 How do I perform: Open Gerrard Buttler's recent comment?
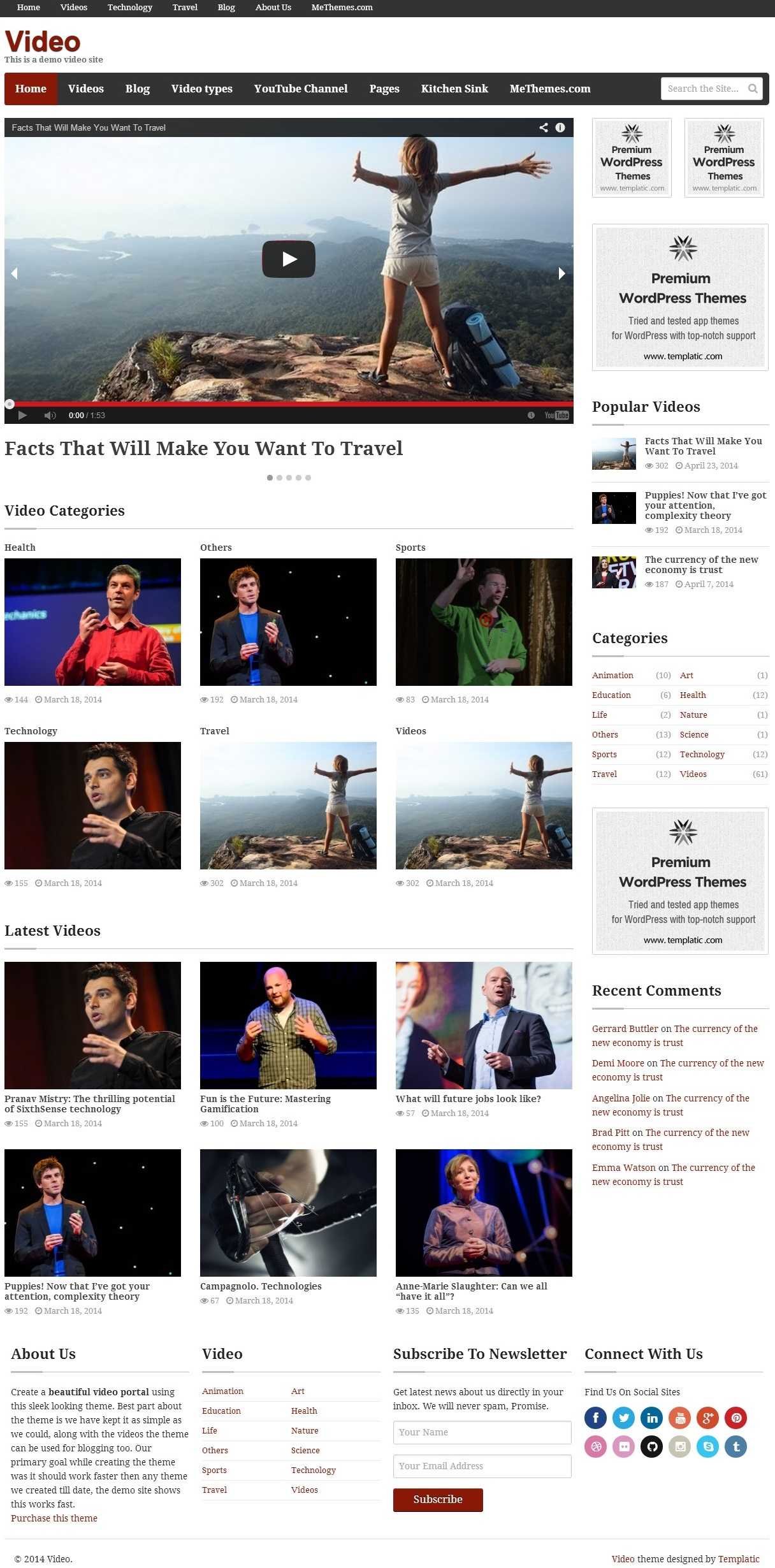click(625, 1029)
